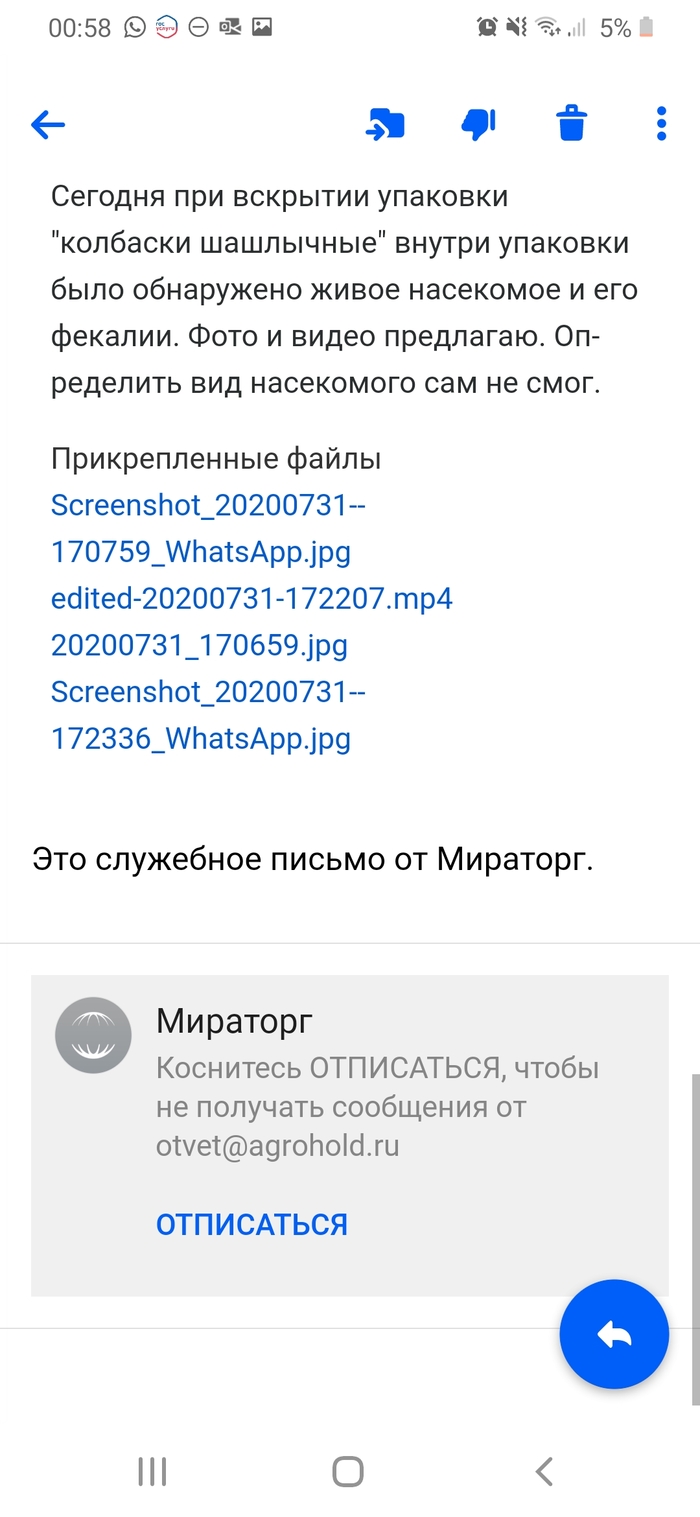Screen dimensions: 700x1517
Task: Open recent apps from the navigation bar
Action: (152, 1471)
